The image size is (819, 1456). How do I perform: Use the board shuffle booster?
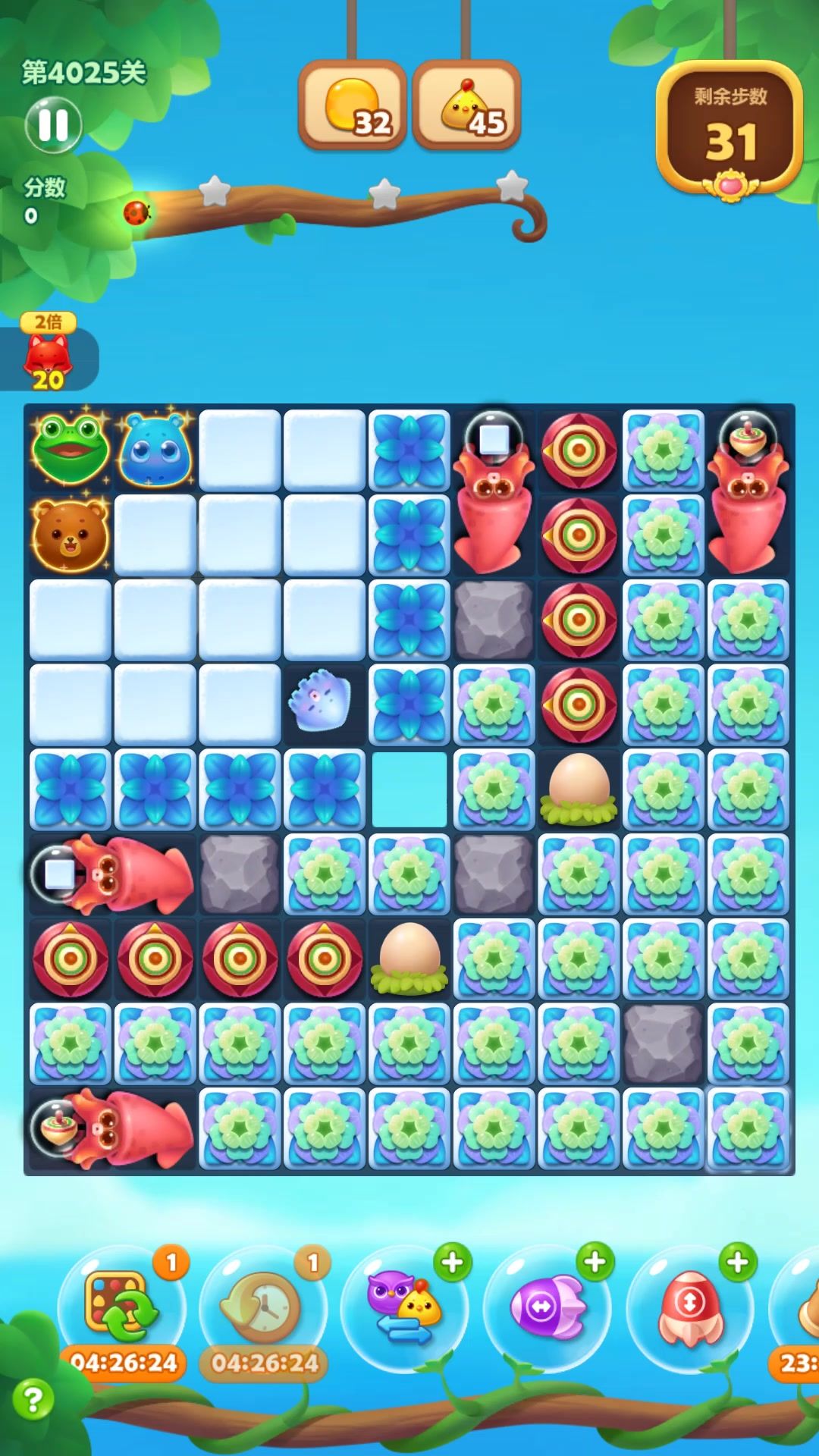pyautogui.click(x=121, y=1306)
